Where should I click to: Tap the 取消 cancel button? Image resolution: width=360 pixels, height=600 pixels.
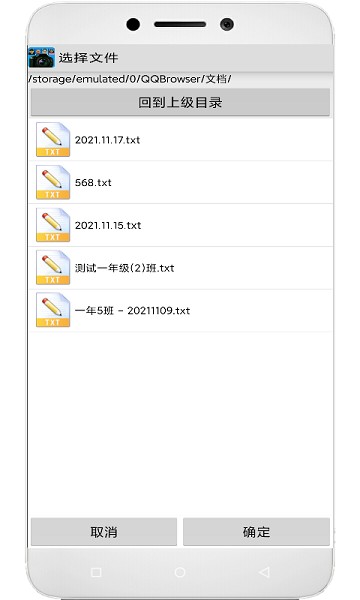(104, 532)
